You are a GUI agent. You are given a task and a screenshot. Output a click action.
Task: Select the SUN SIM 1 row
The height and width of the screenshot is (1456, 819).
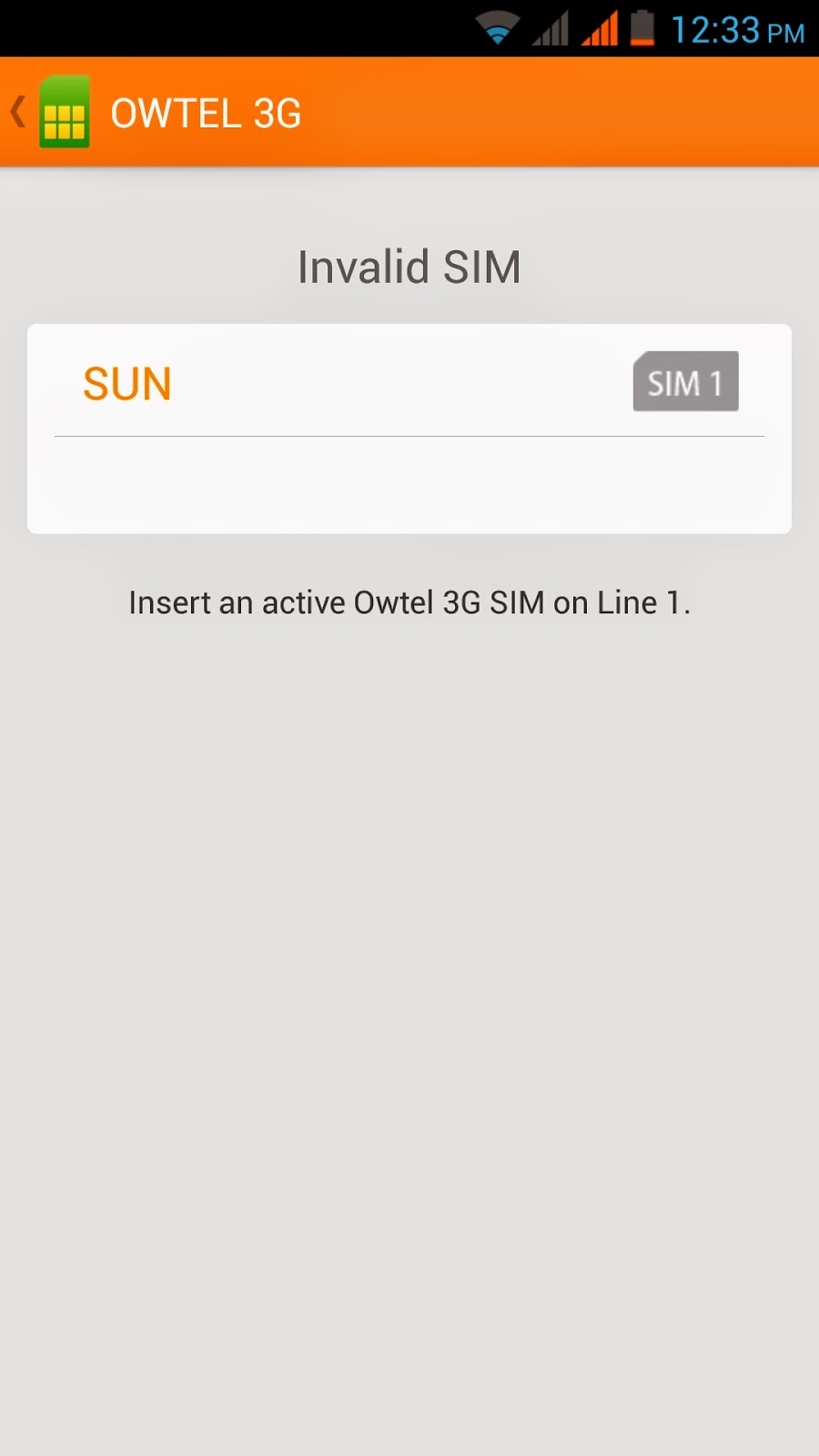tap(409, 381)
